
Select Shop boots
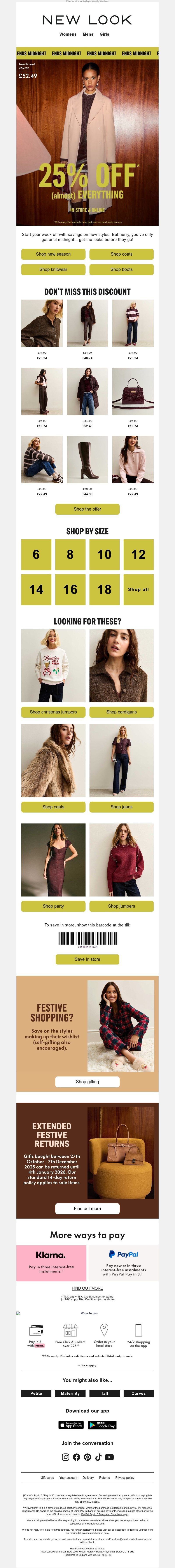pyautogui.click(x=121, y=269)
